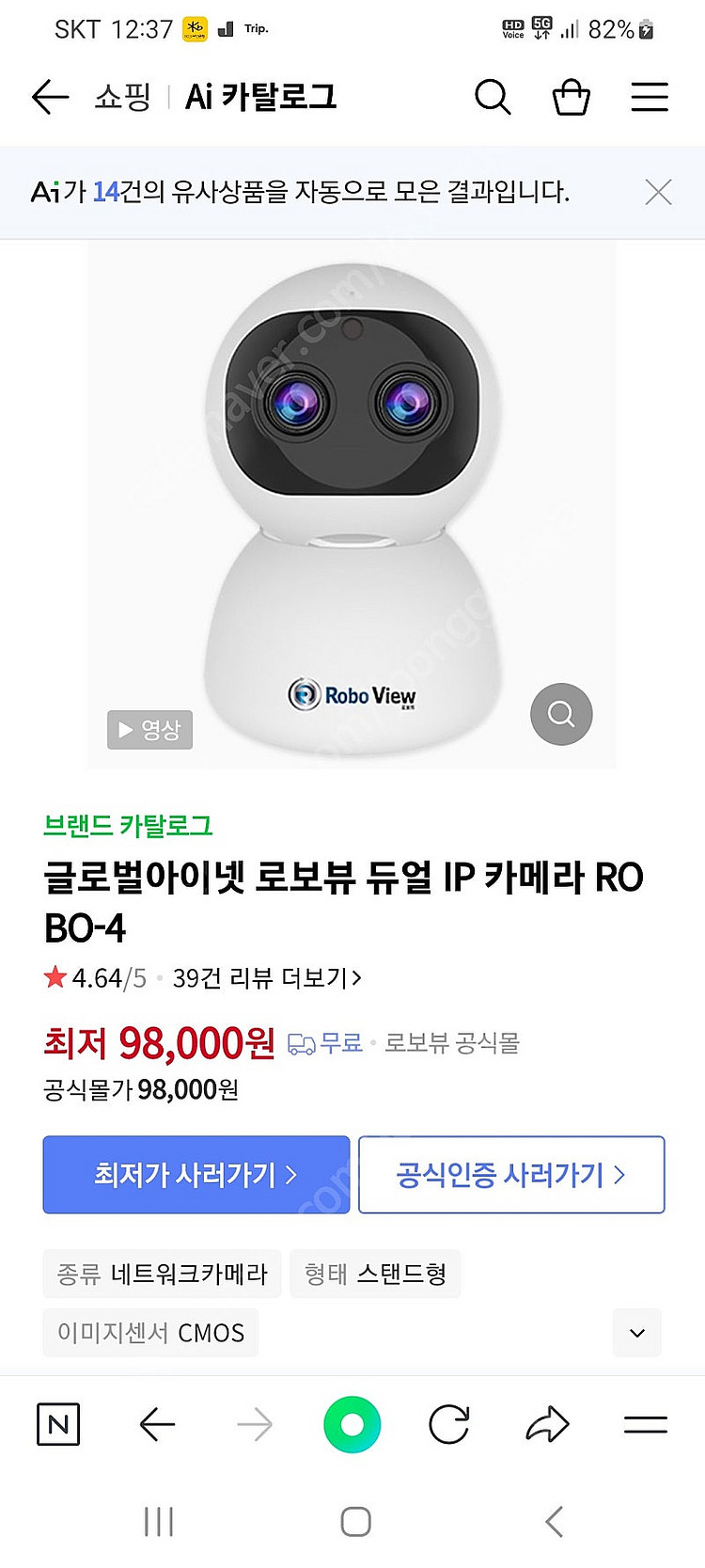Screen dimensions: 705x1568
Task: Open the hamburger menu in the header
Action: (649, 97)
